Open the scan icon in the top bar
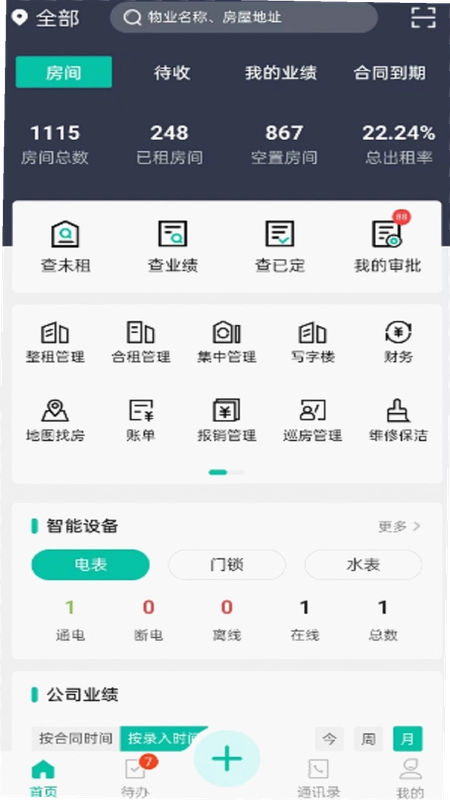 (423, 17)
